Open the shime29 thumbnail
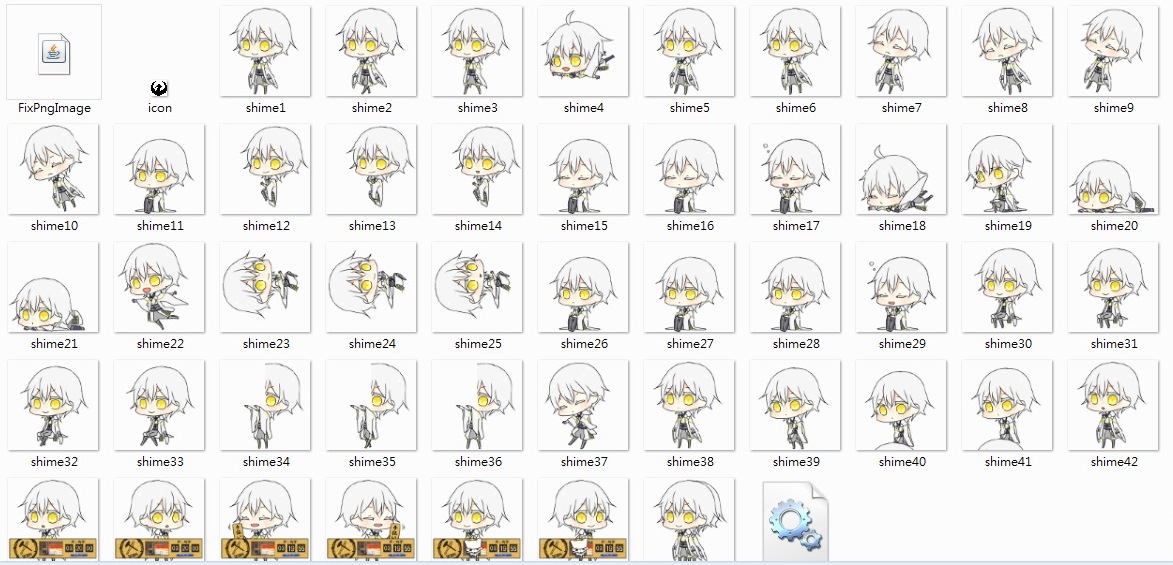The image size is (1173, 565). click(901, 287)
